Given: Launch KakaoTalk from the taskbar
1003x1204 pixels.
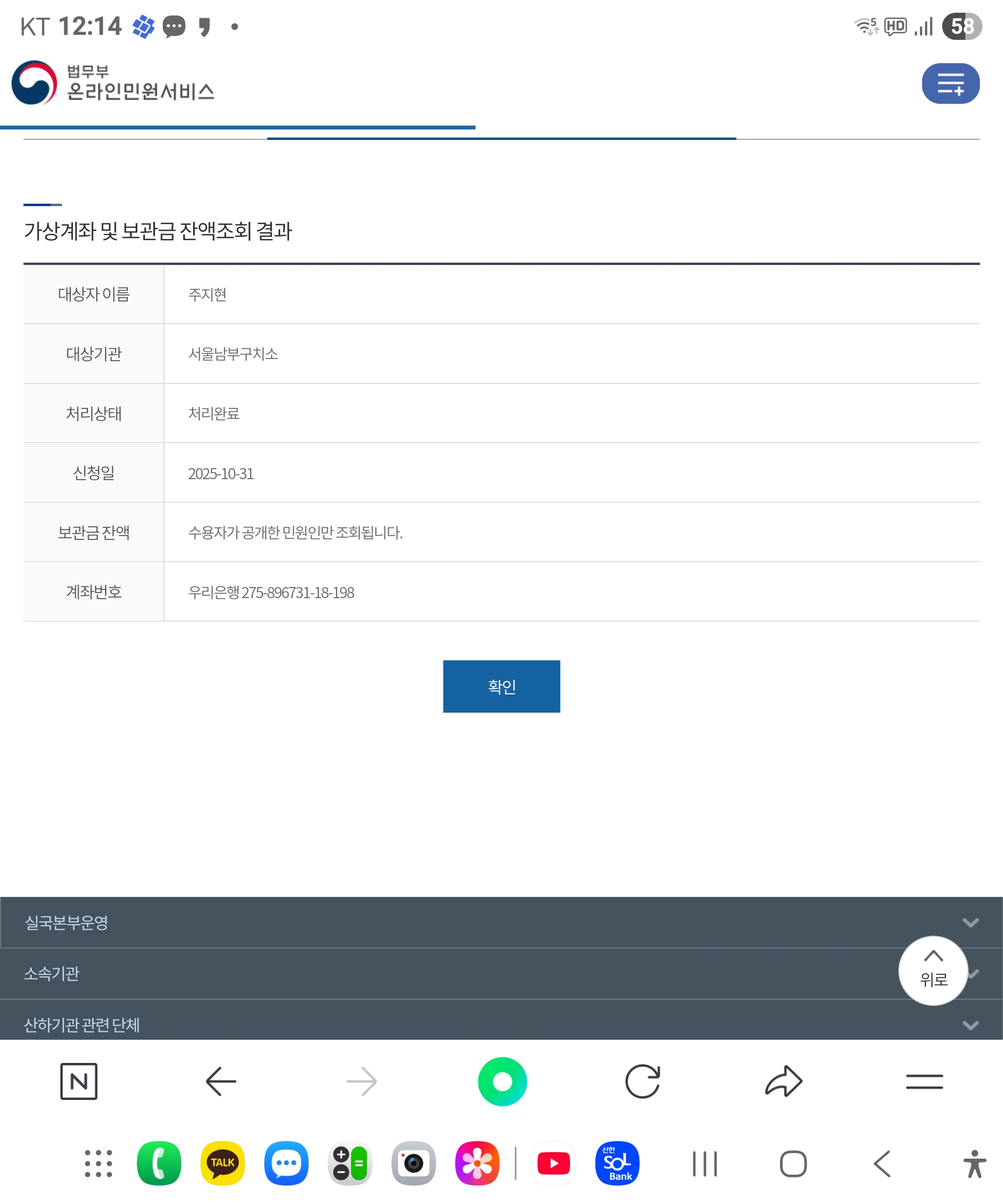Looking at the screenshot, I should (x=223, y=1163).
